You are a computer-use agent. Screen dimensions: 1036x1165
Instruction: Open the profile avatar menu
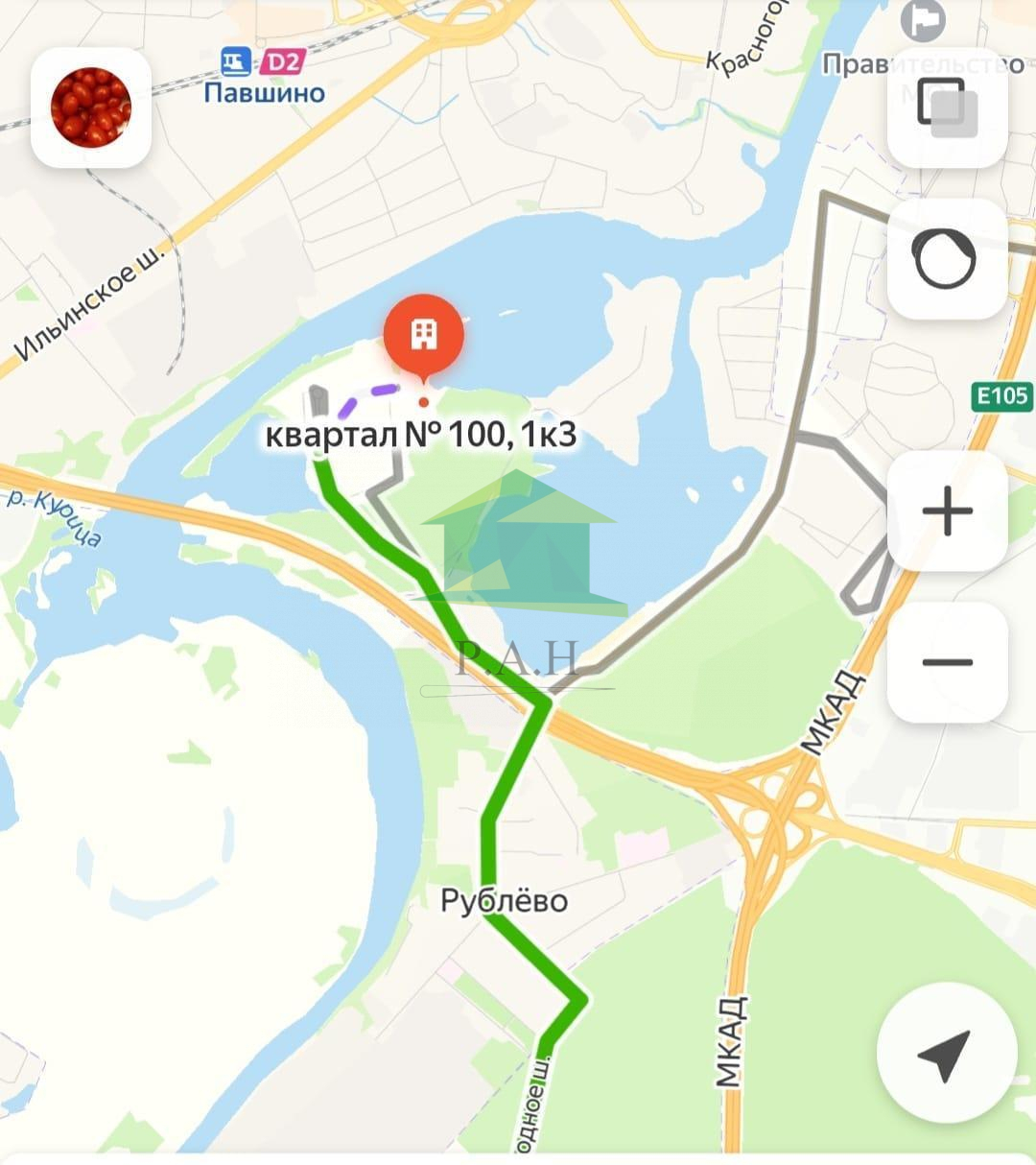[91, 107]
